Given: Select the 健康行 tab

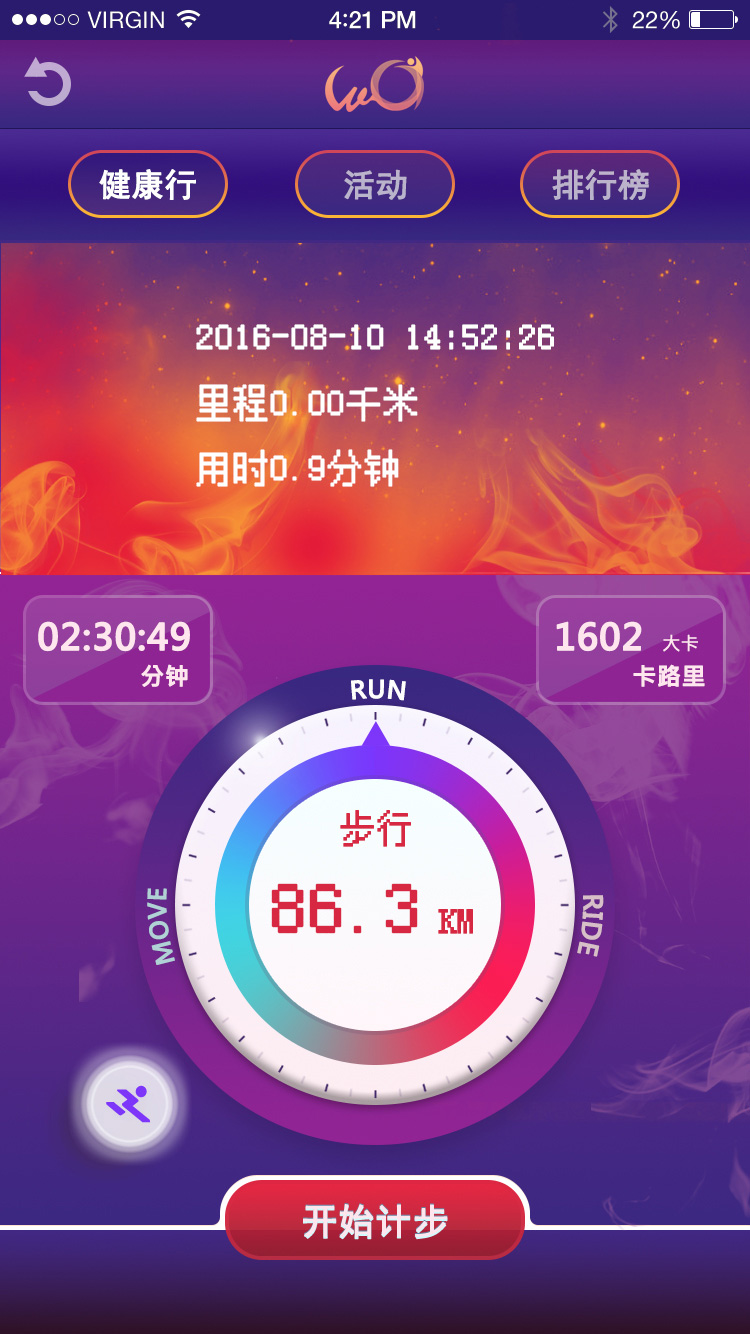Looking at the screenshot, I should (x=148, y=184).
